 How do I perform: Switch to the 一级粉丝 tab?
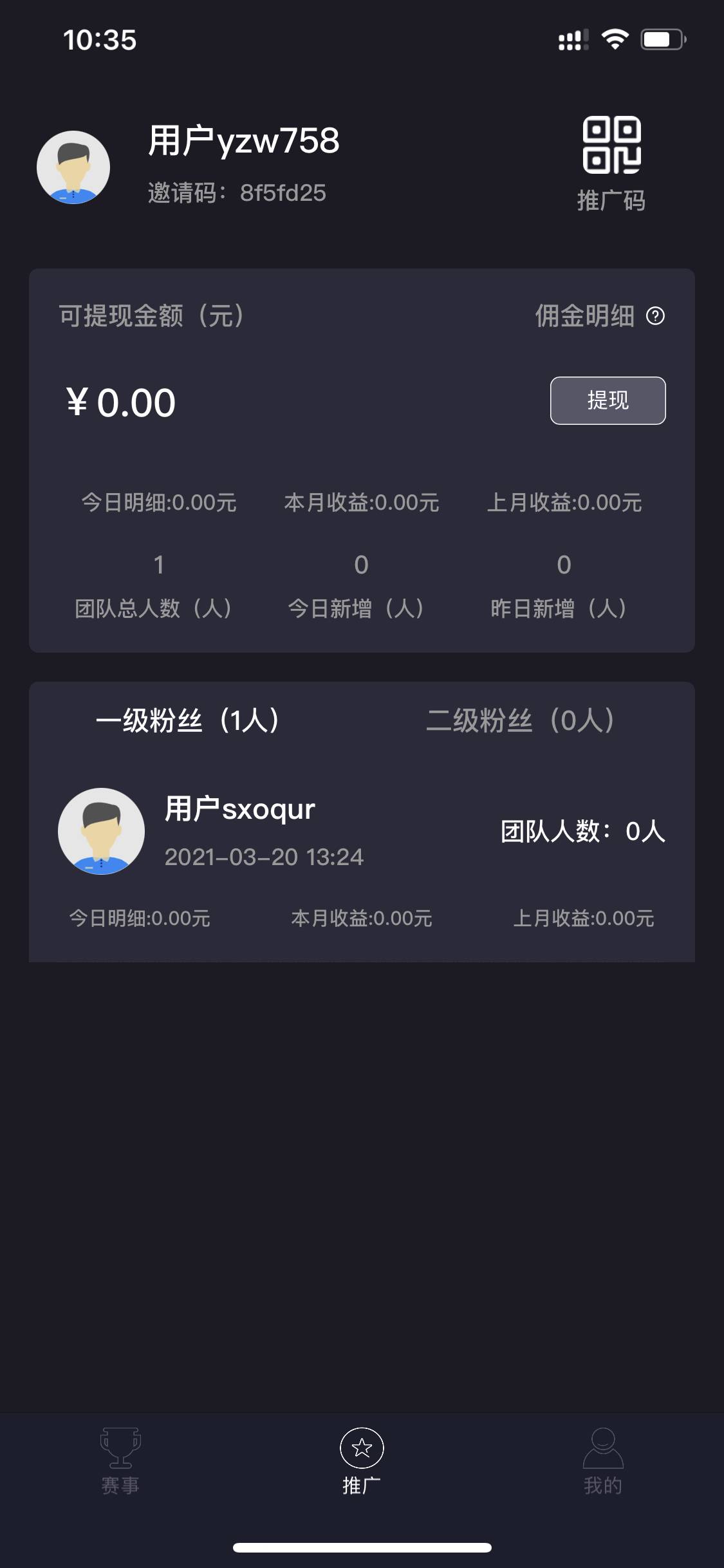187,720
